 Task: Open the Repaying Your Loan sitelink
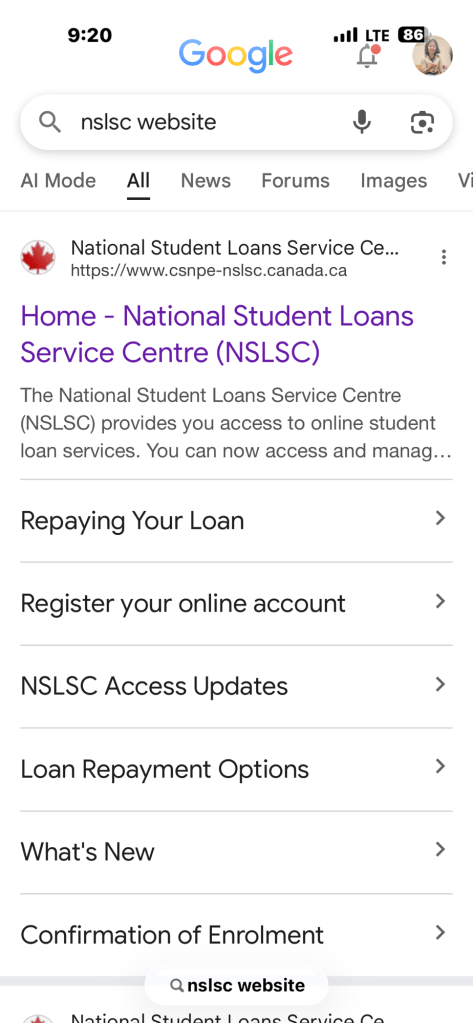[236, 521]
